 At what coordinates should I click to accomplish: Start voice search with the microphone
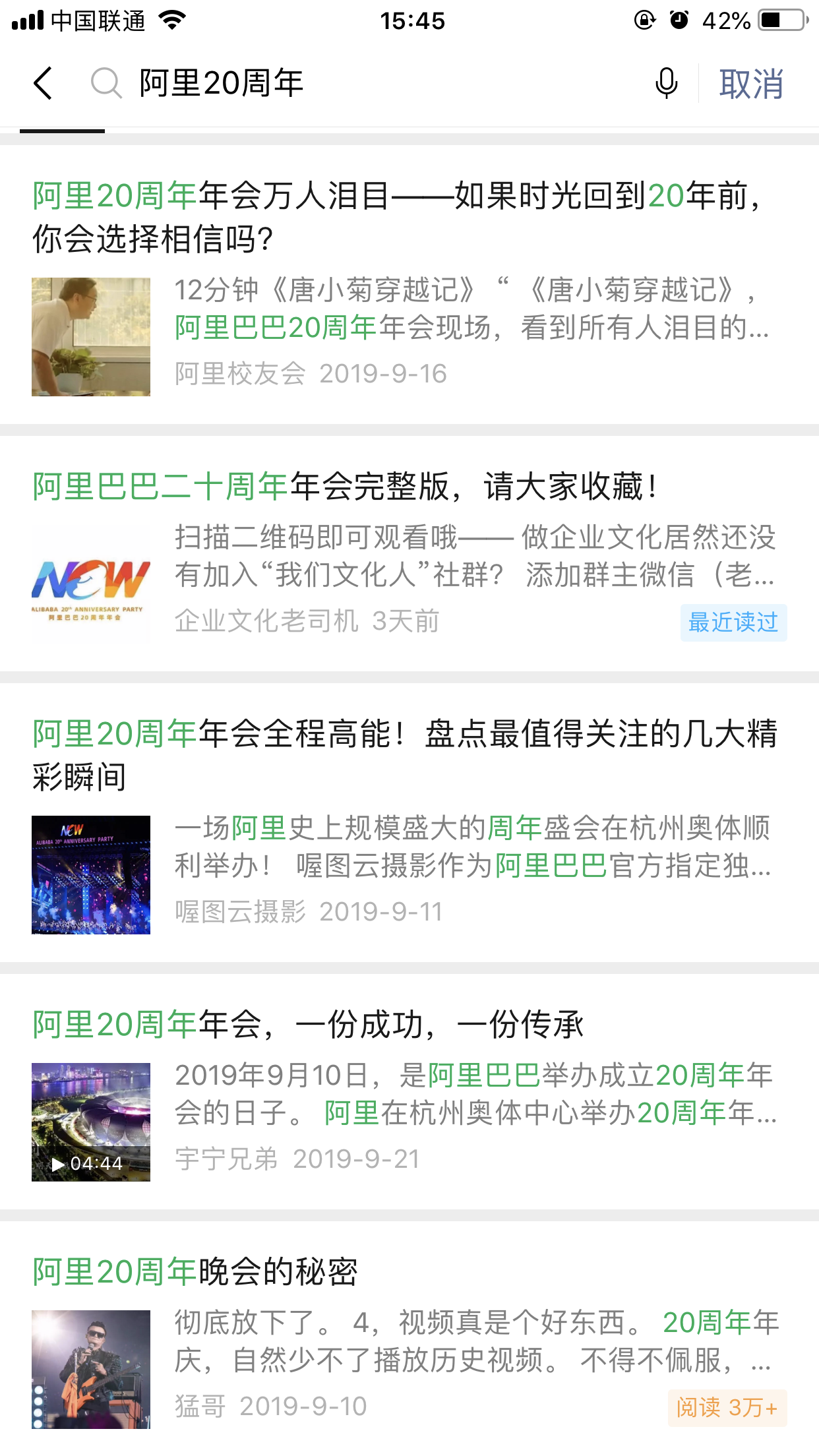click(666, 84)
